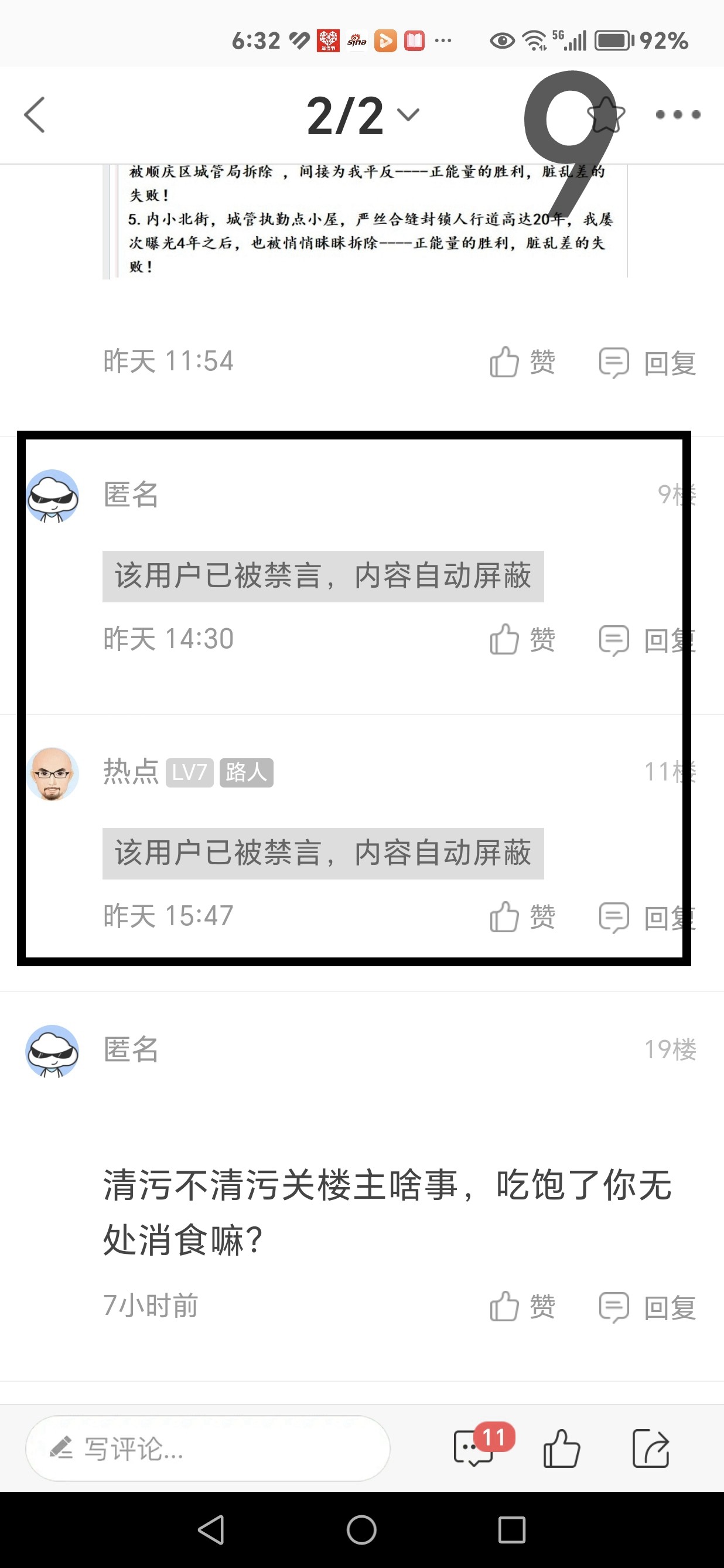Share this post
The image size is (724, 1568).
point(650,1448)
